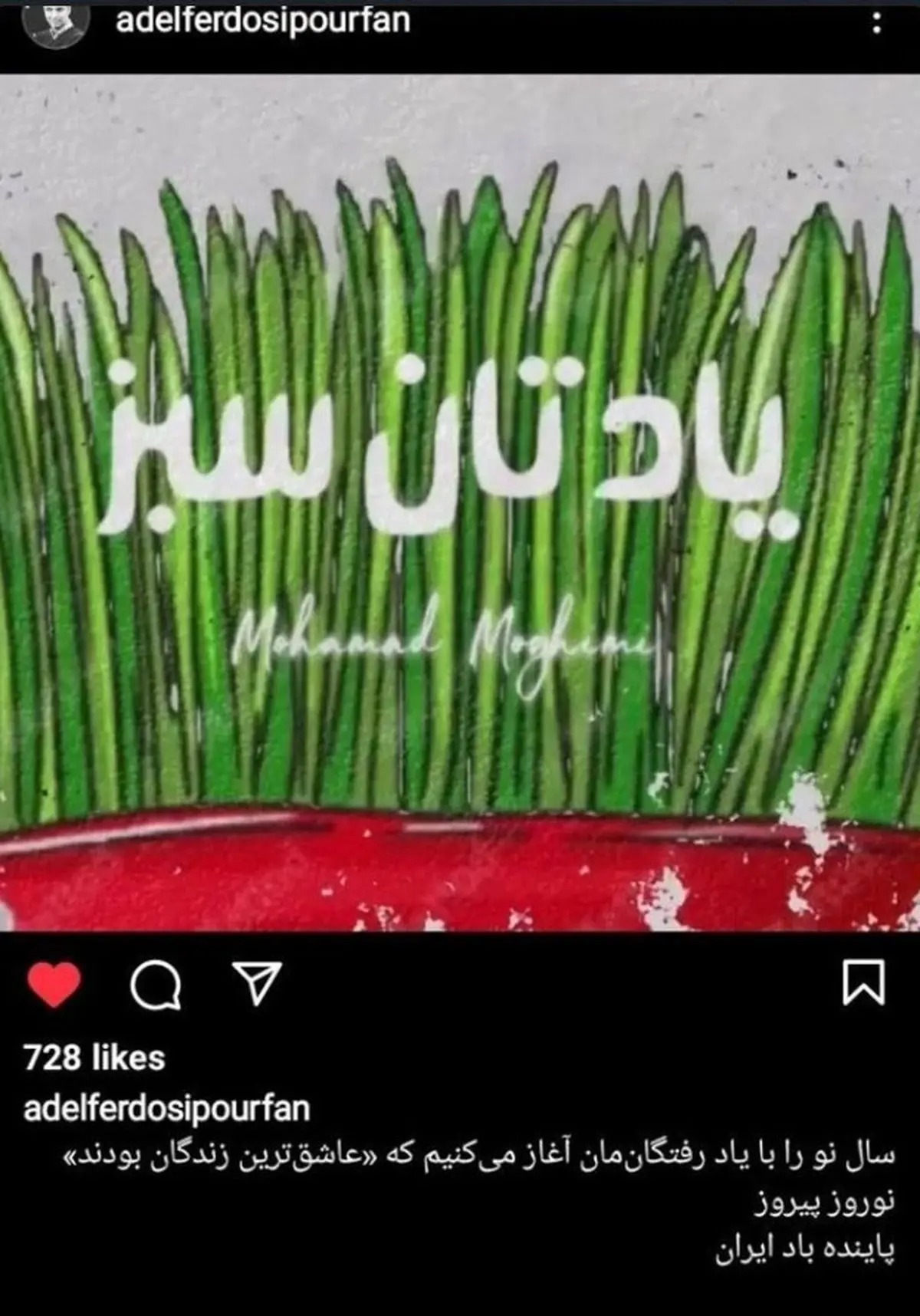Viewport: 920px width, 1316px height.
Task: Tap the adelferdosipourfan username above the caption
Action: (166, 1108)
